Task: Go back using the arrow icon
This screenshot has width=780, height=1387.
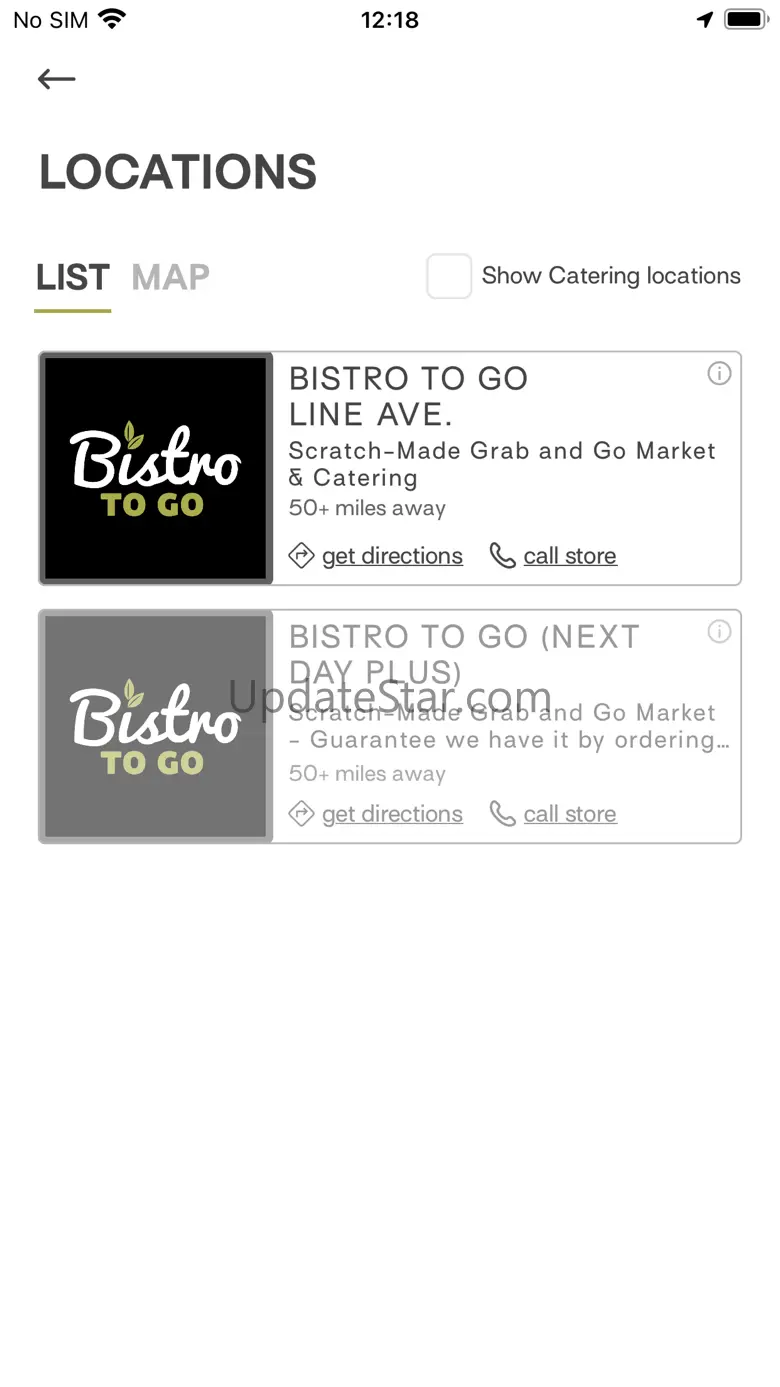Action: 57,79
